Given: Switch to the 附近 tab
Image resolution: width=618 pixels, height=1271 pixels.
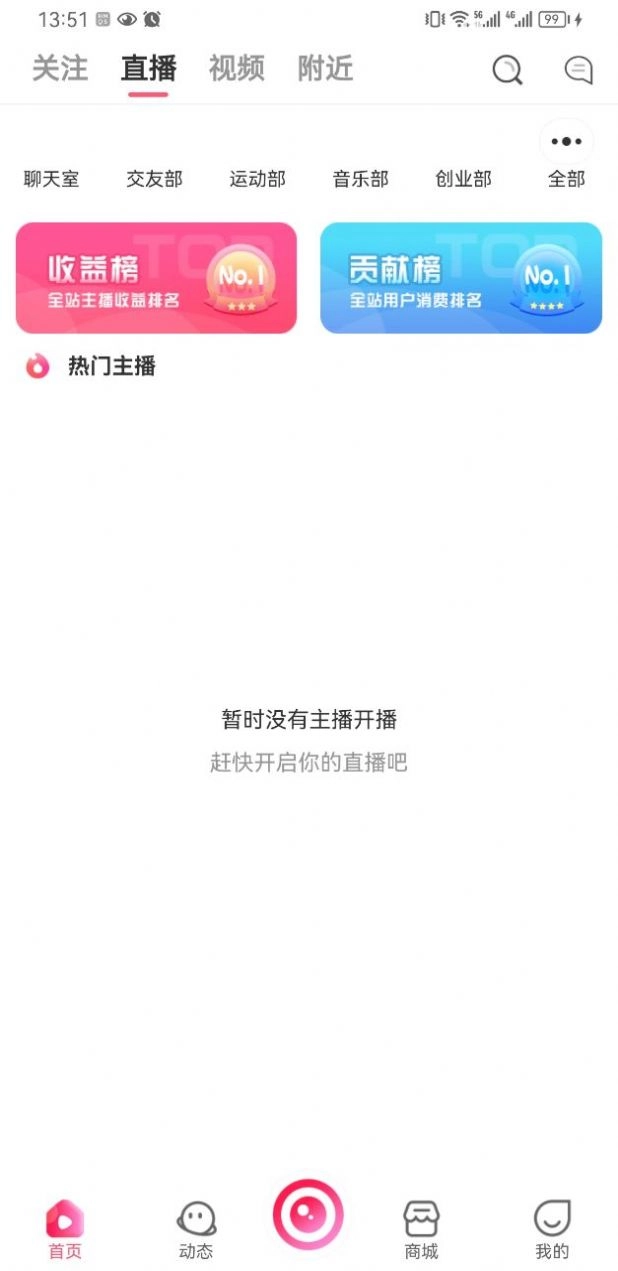Looking at the screenshot, I should [x=325, y=68].
